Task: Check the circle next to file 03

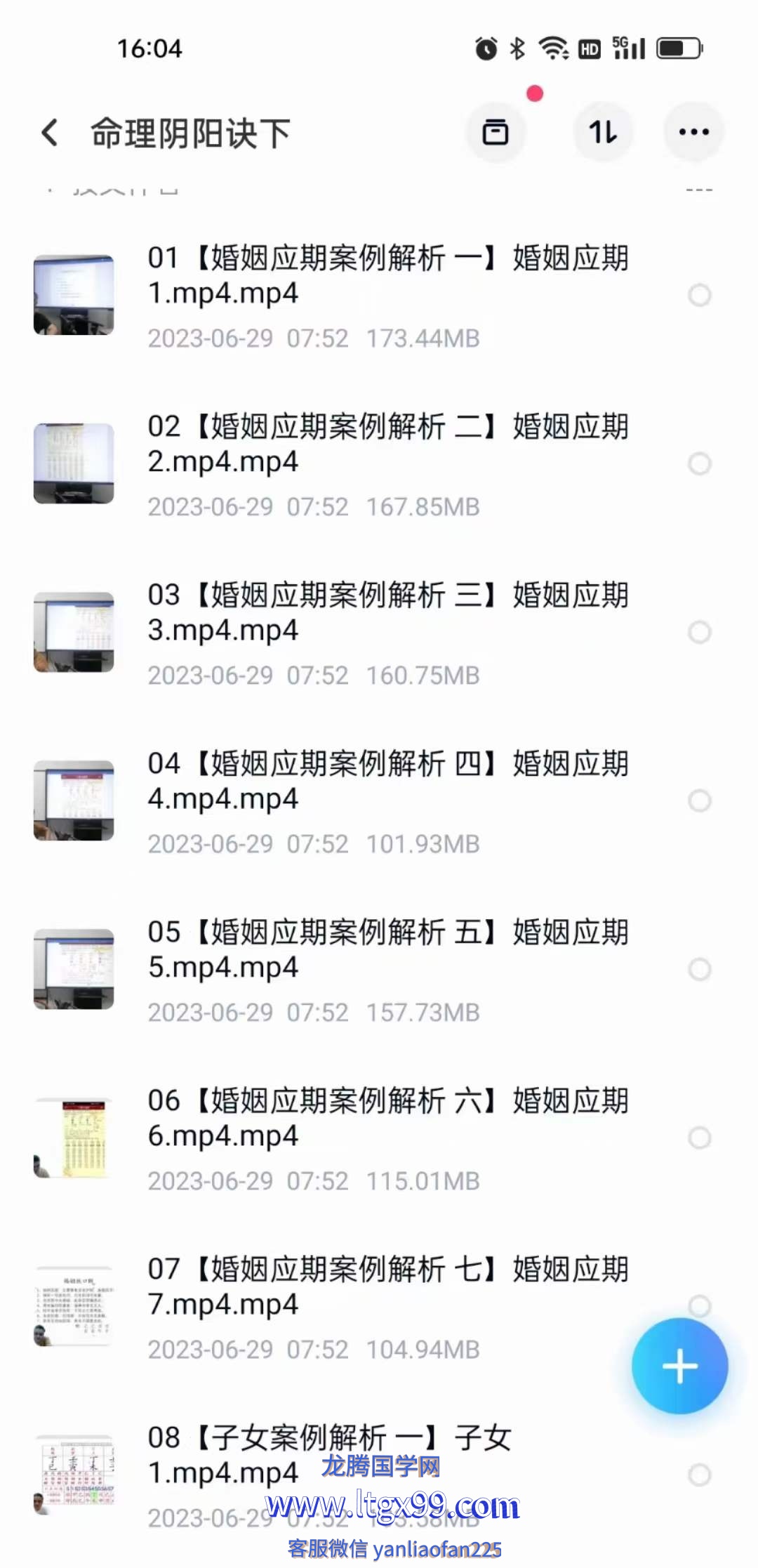Action: tap(699, 633)
